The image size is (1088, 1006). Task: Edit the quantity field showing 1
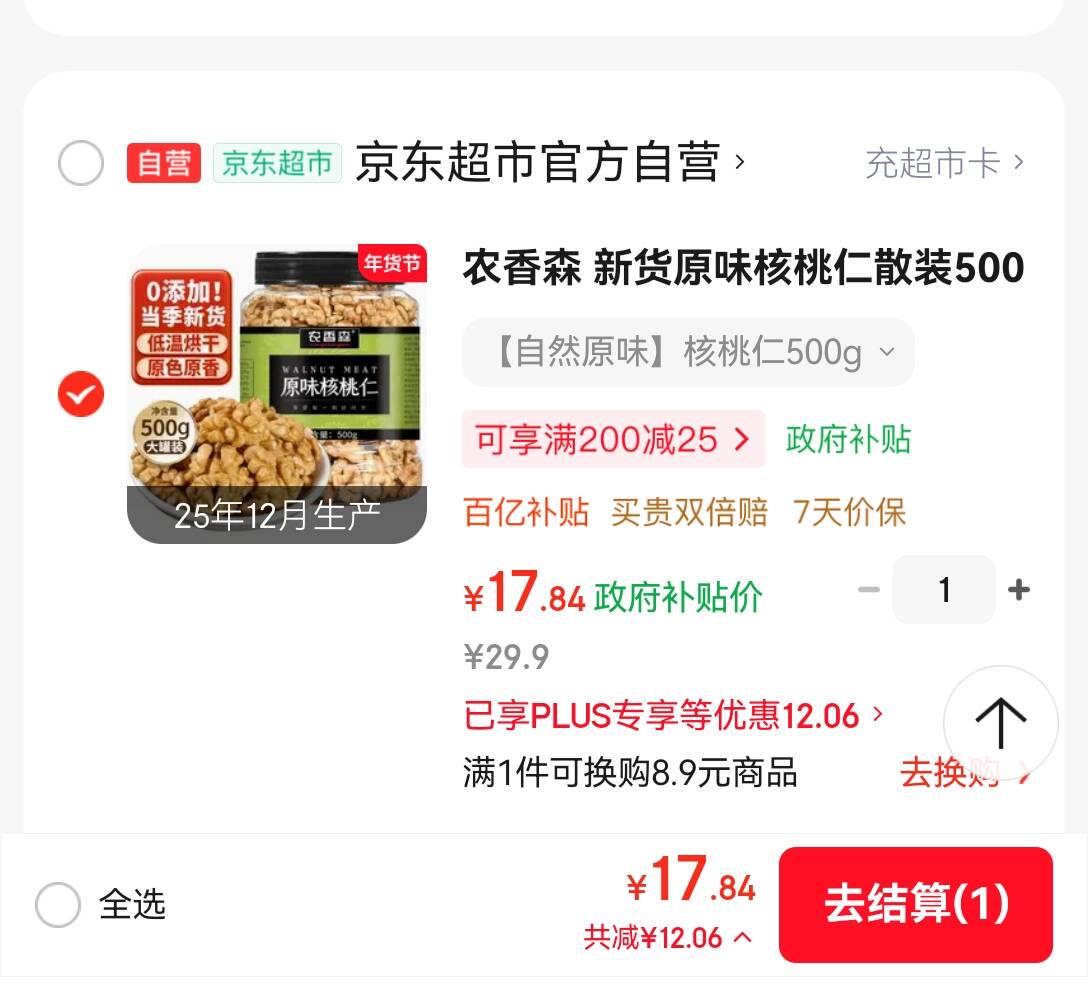[x=944, y=590]
